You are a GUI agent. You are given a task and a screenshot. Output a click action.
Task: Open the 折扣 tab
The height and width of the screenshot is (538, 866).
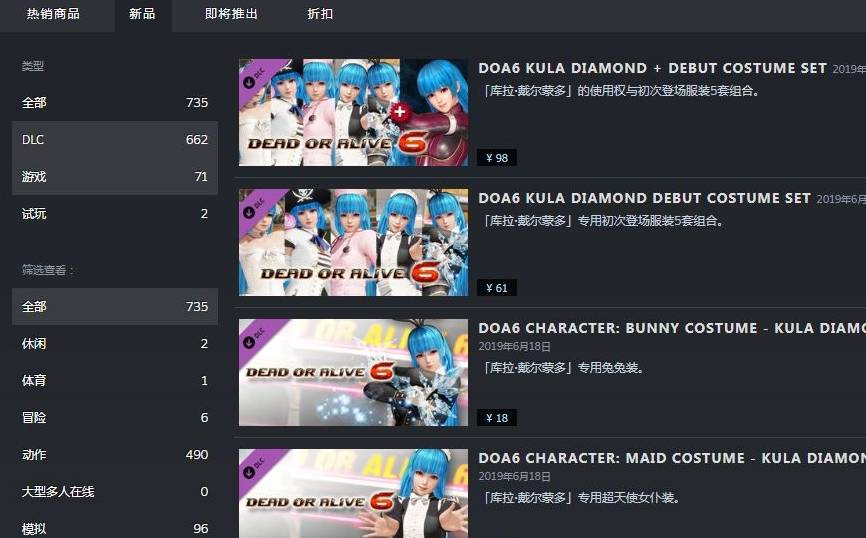320,14
